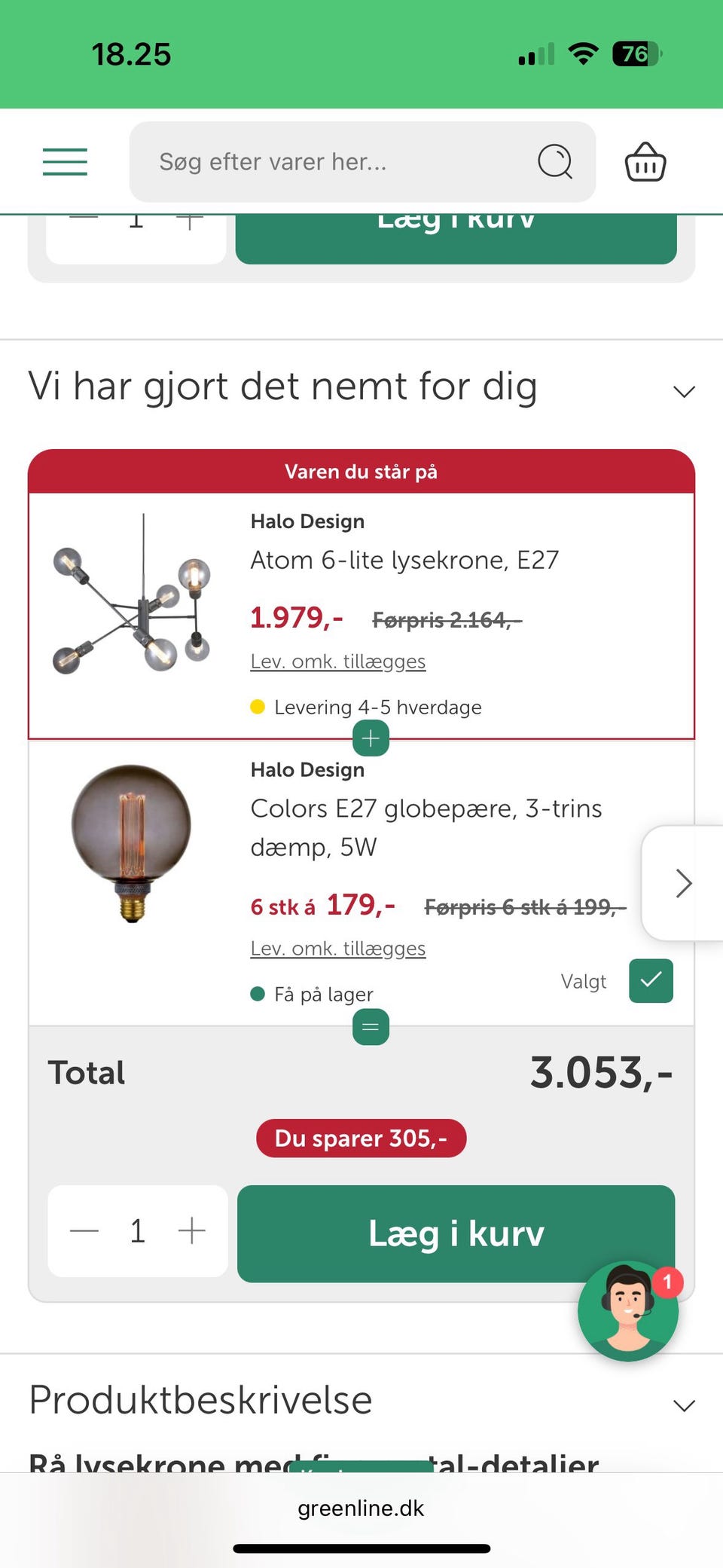
Task: Click the equals icon above the total
Action: [370, 1026]
